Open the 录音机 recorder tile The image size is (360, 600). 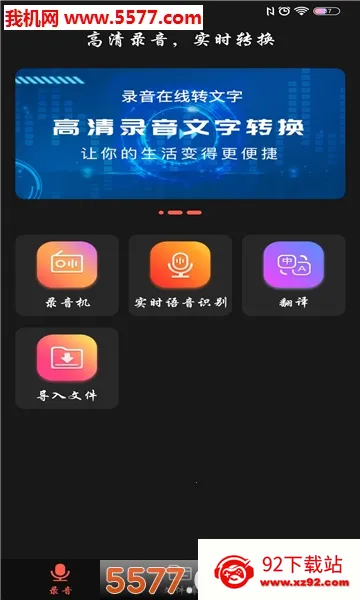(67, 275)
